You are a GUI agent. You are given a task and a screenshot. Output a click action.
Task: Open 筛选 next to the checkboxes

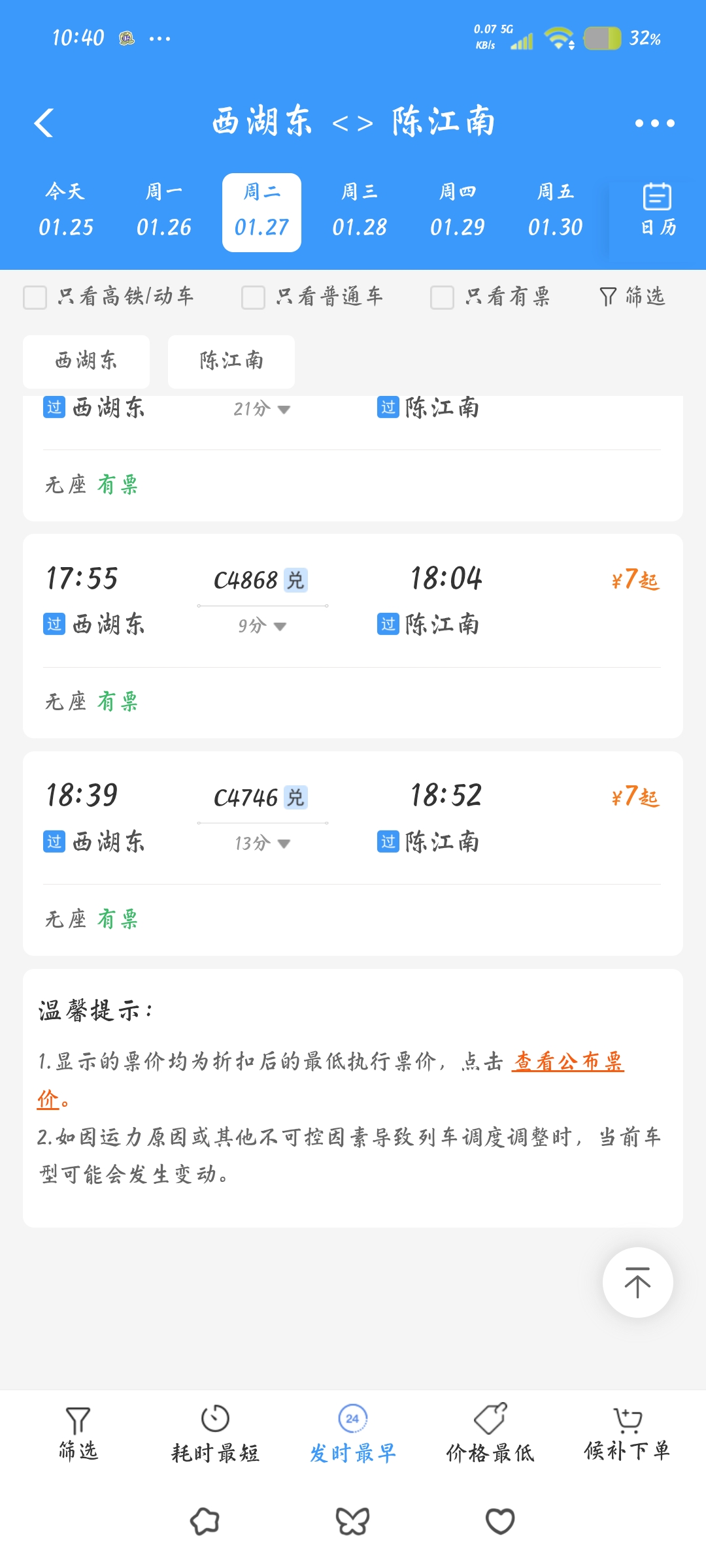point(631,297)
